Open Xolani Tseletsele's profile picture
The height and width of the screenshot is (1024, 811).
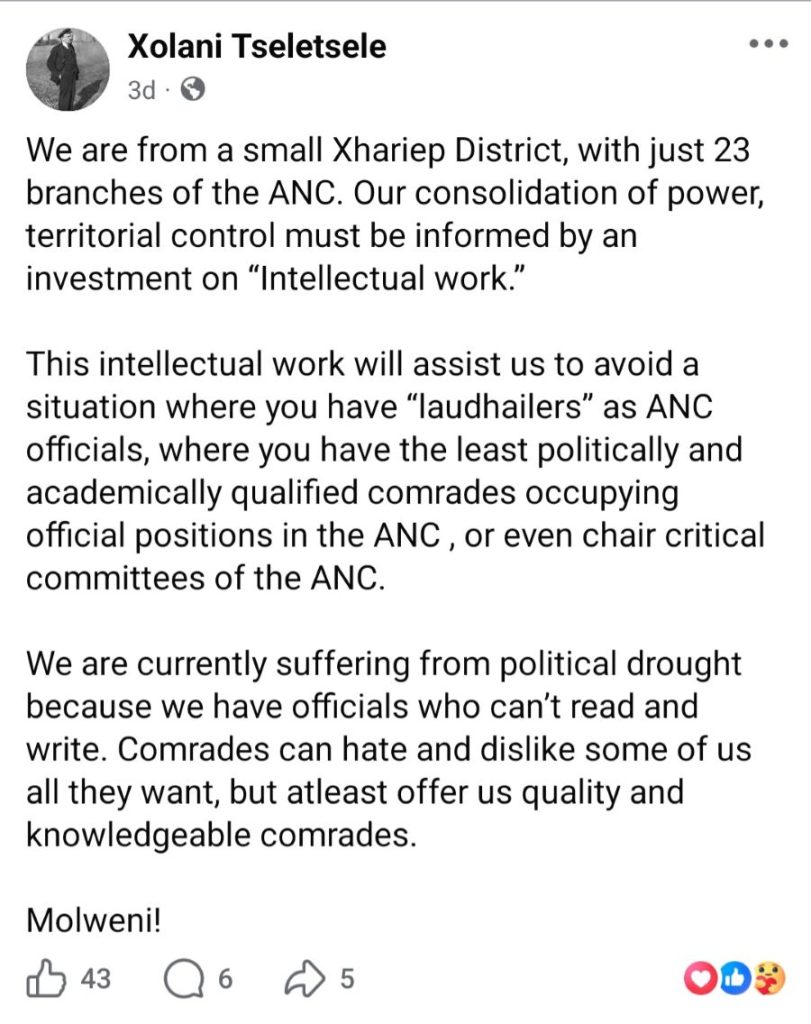66,67
